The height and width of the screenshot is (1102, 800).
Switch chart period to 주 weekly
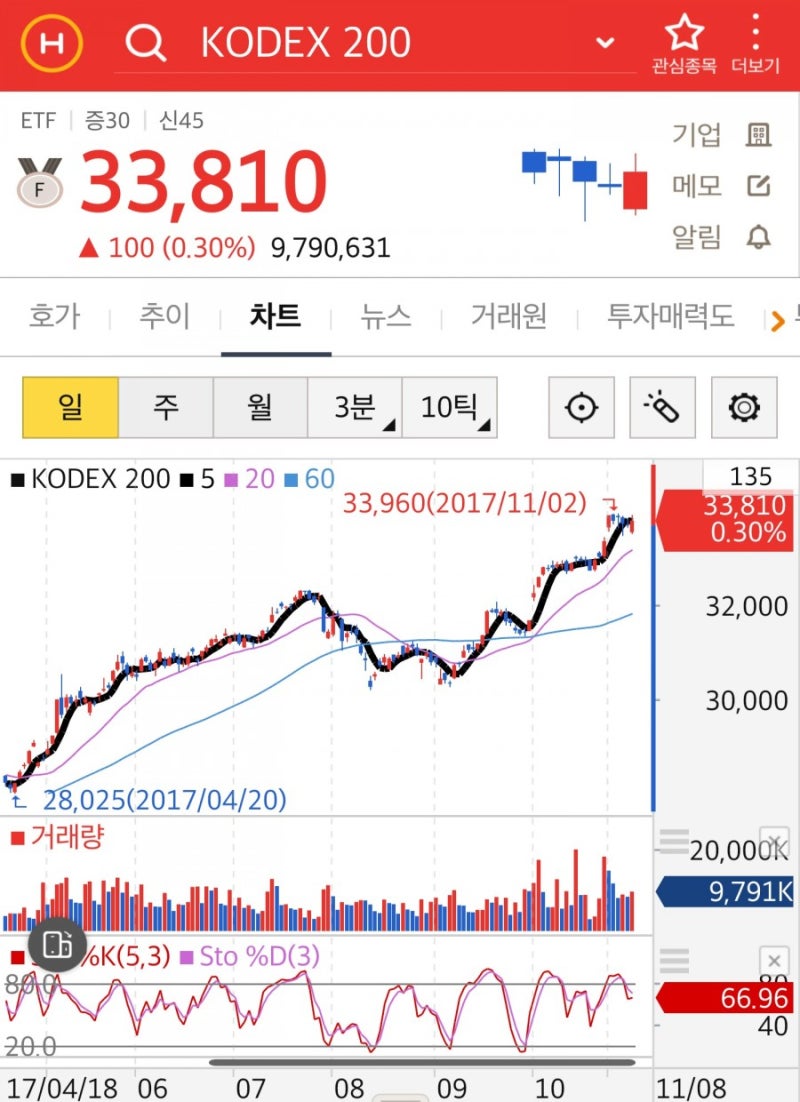[166, 406]
